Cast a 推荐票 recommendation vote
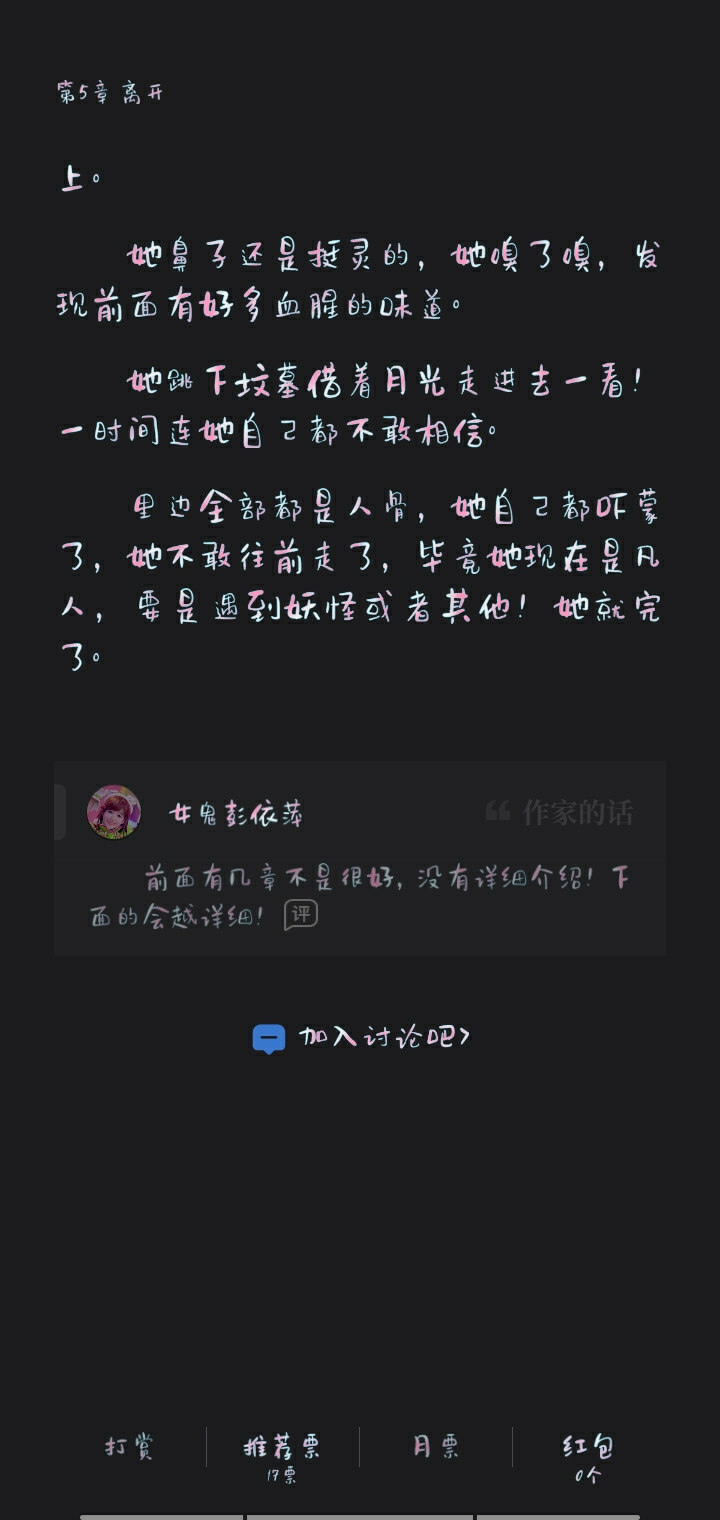This screenshot has width=720, height=1520. (x=283, y=1456)
